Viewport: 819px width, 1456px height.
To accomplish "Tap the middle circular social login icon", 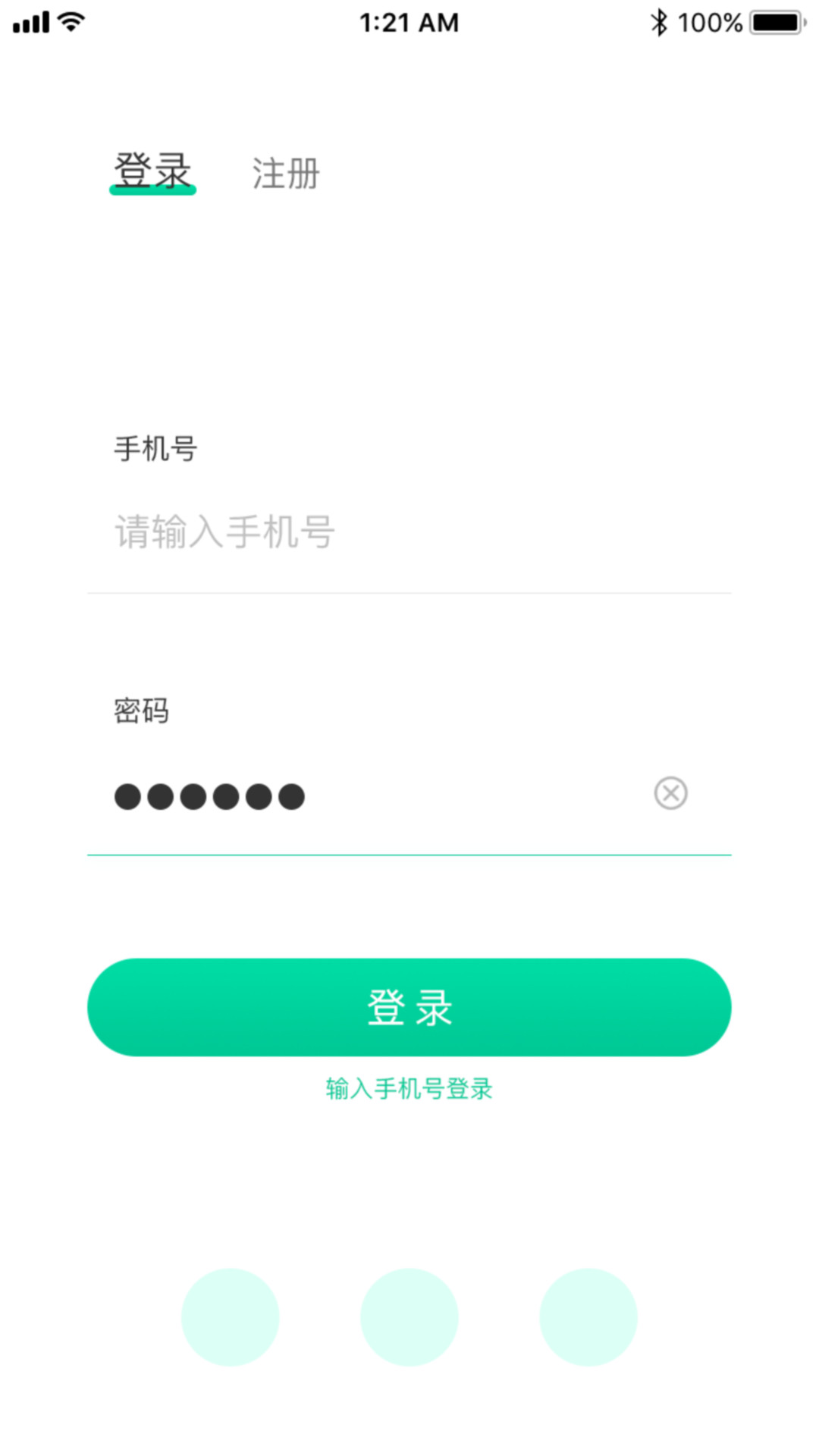I will (x=409, y=1317).
